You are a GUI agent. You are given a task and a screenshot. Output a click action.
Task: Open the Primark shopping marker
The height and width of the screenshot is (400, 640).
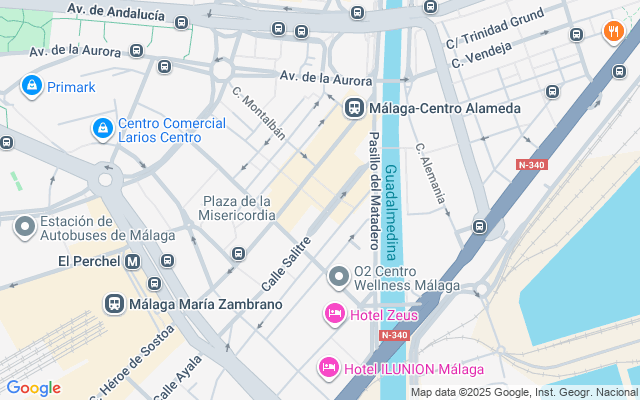[32, 86]
